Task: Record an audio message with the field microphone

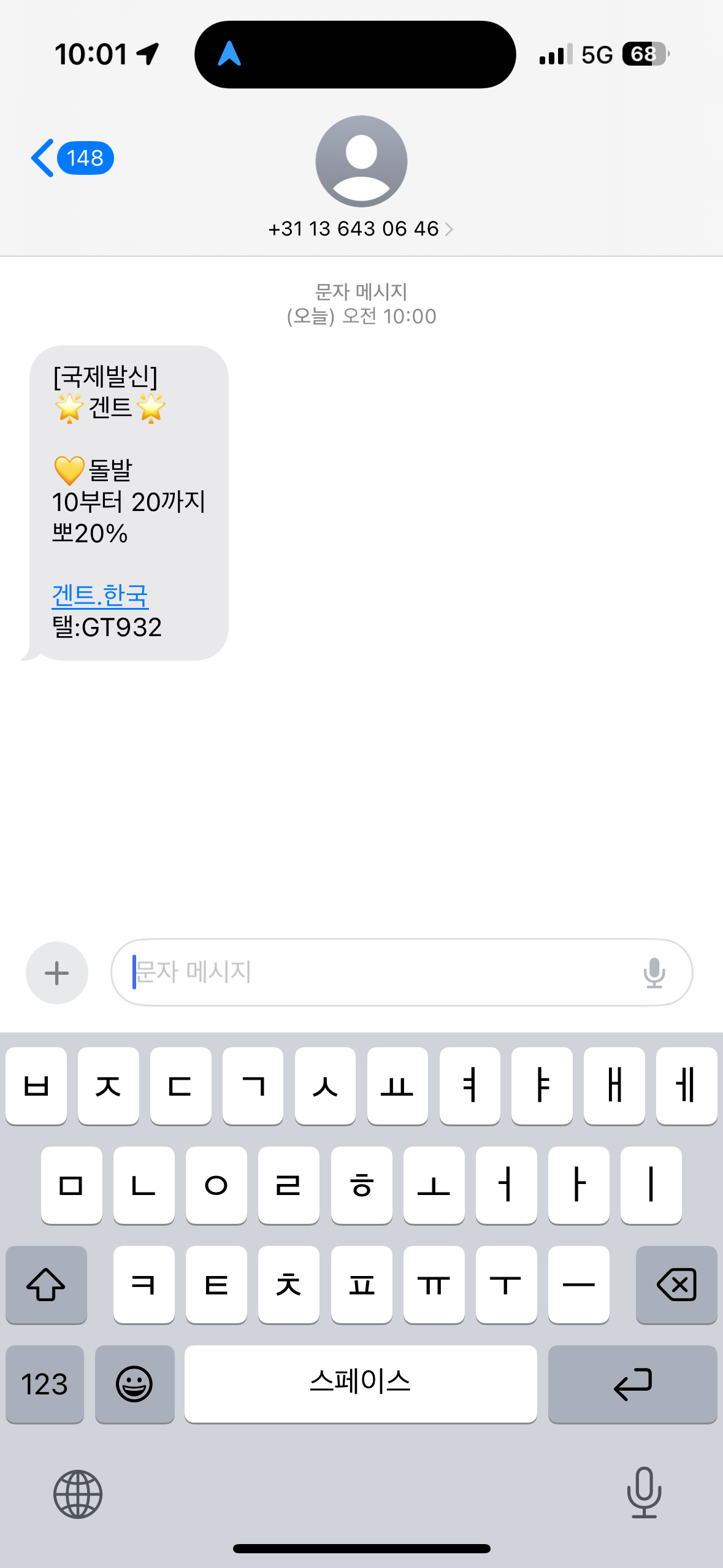Action: click(654, 973)
